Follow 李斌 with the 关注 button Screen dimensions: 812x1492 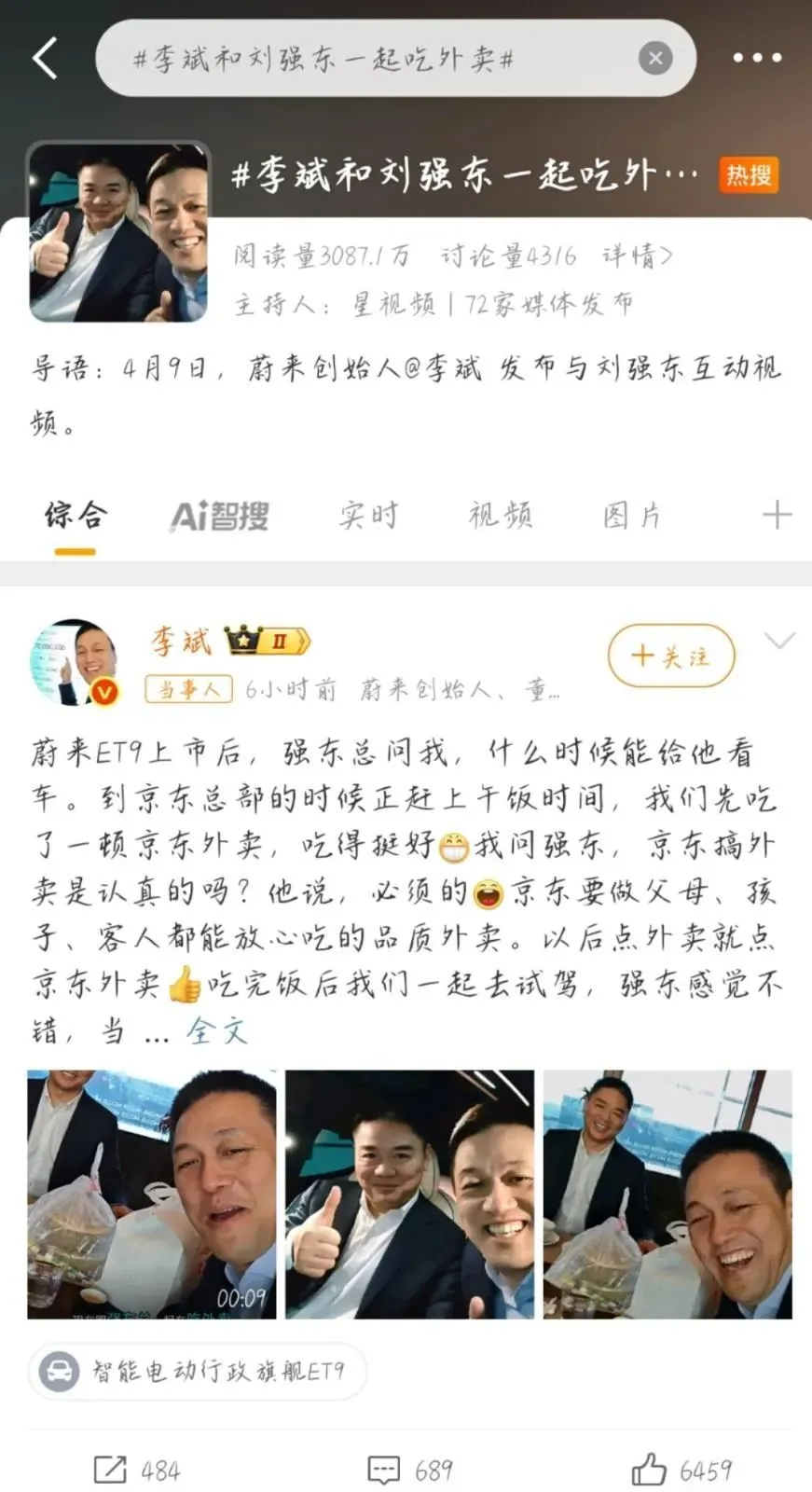[x=671, y=656]
